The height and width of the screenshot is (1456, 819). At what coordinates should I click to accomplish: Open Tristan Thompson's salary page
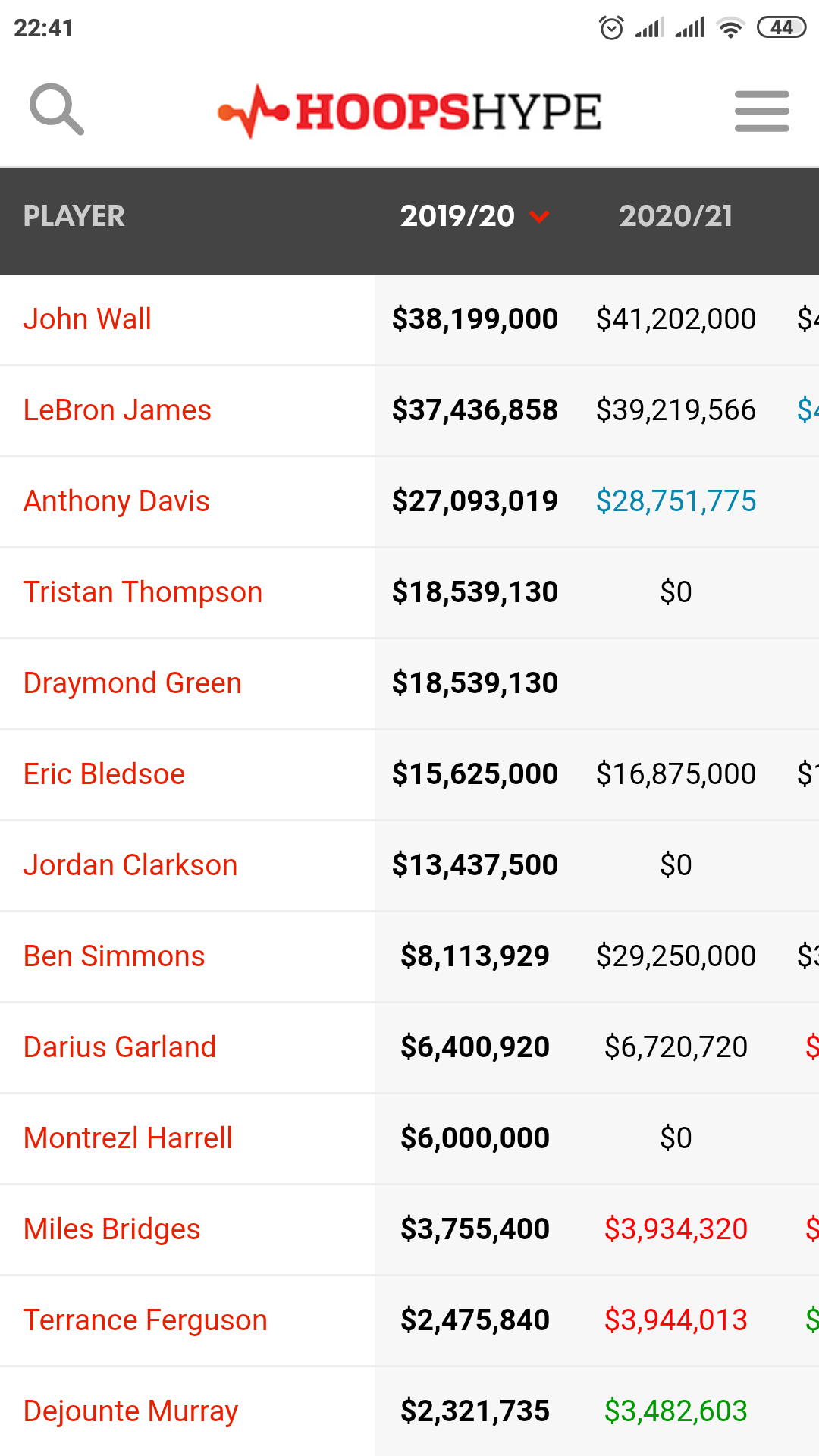143,592
